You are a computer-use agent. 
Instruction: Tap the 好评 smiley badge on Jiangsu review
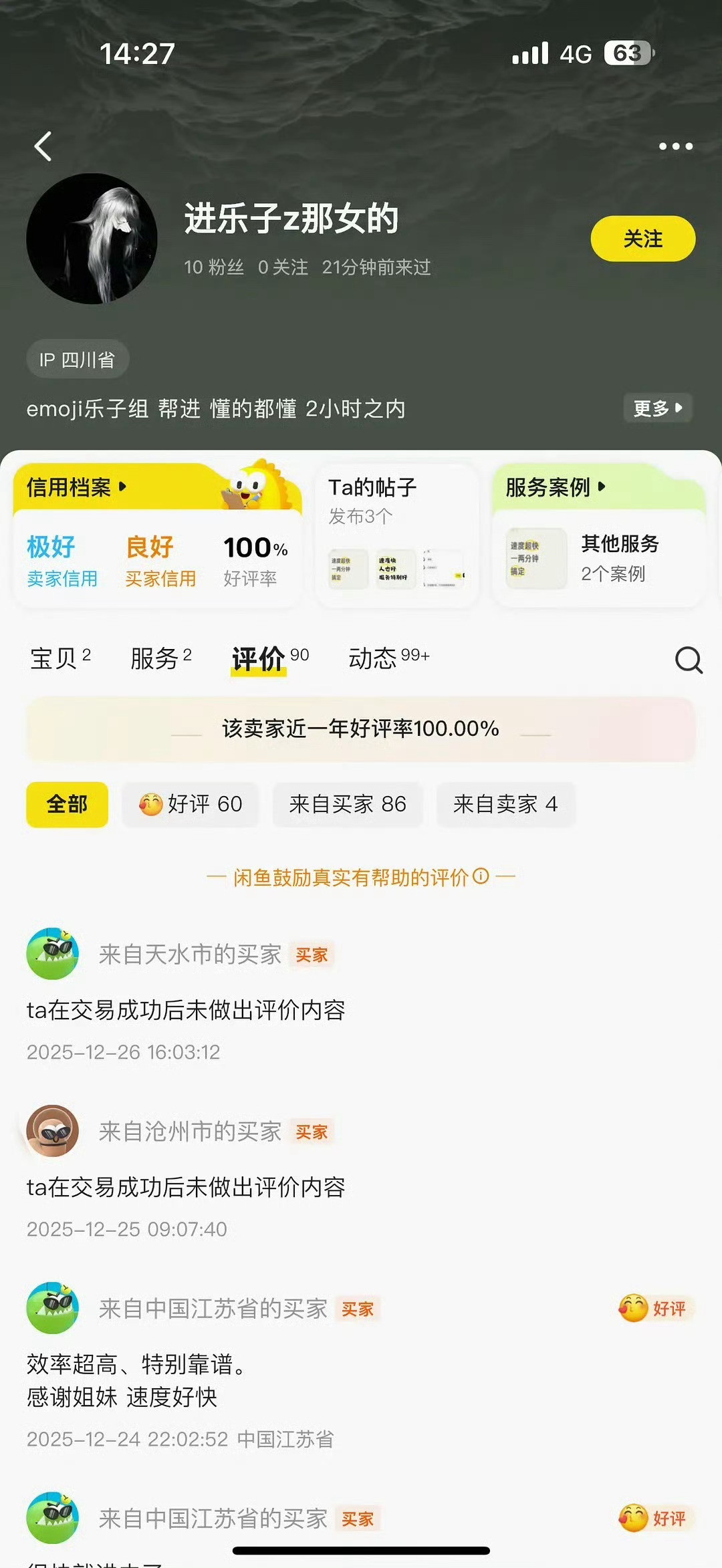pyautogui.click(x=654, y=1308)
